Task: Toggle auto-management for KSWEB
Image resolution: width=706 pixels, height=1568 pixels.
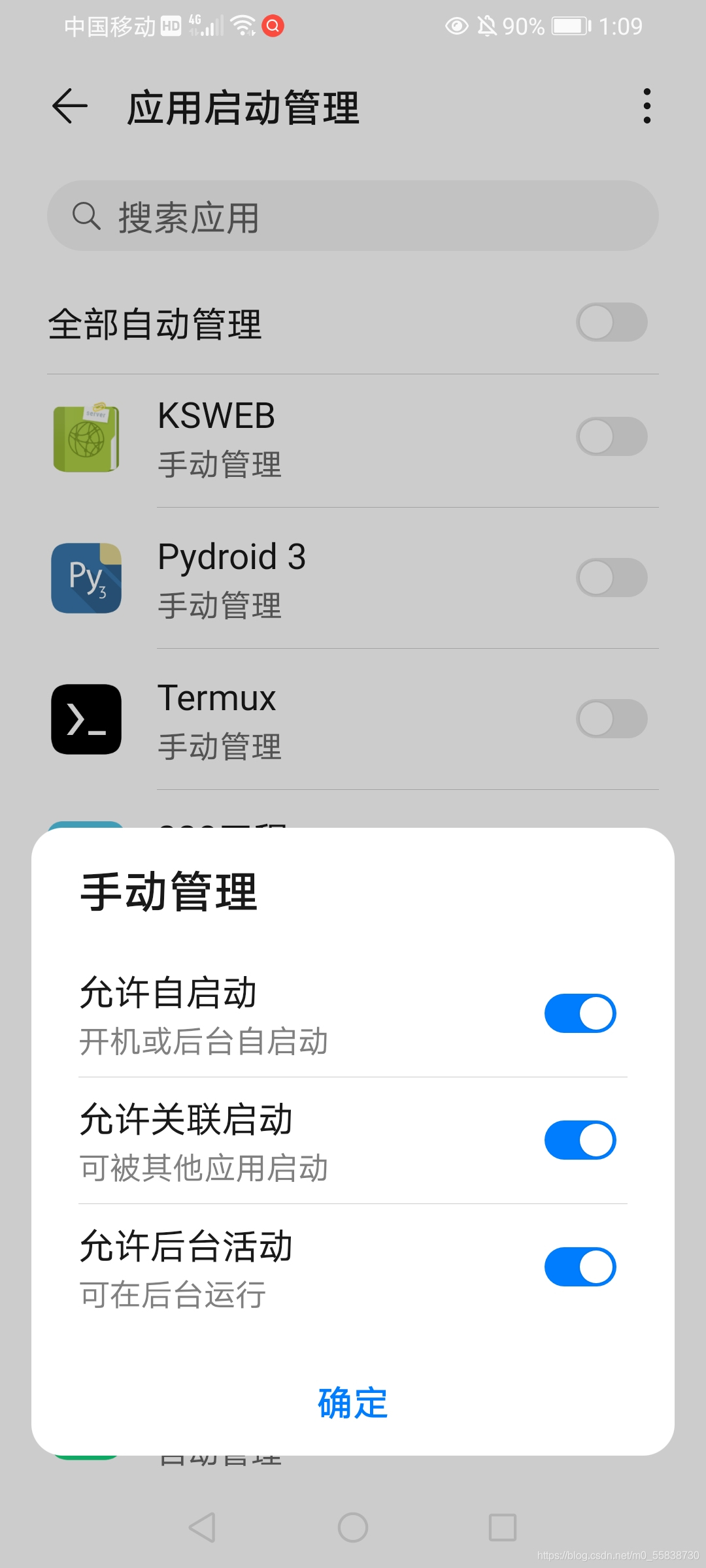Action: pyautogui.click(x=611, y=436)
